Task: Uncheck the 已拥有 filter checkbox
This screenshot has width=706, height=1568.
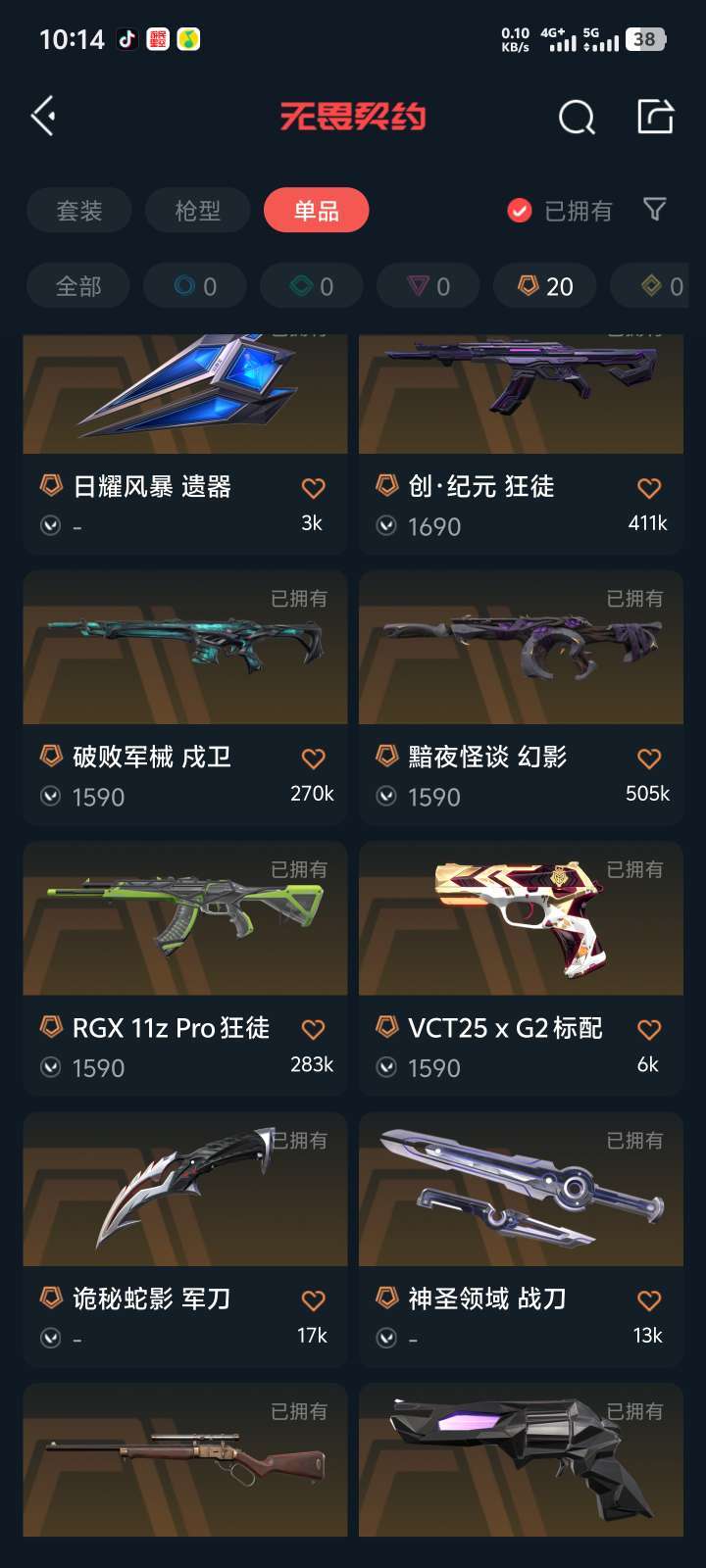Action: click(520, 211)
